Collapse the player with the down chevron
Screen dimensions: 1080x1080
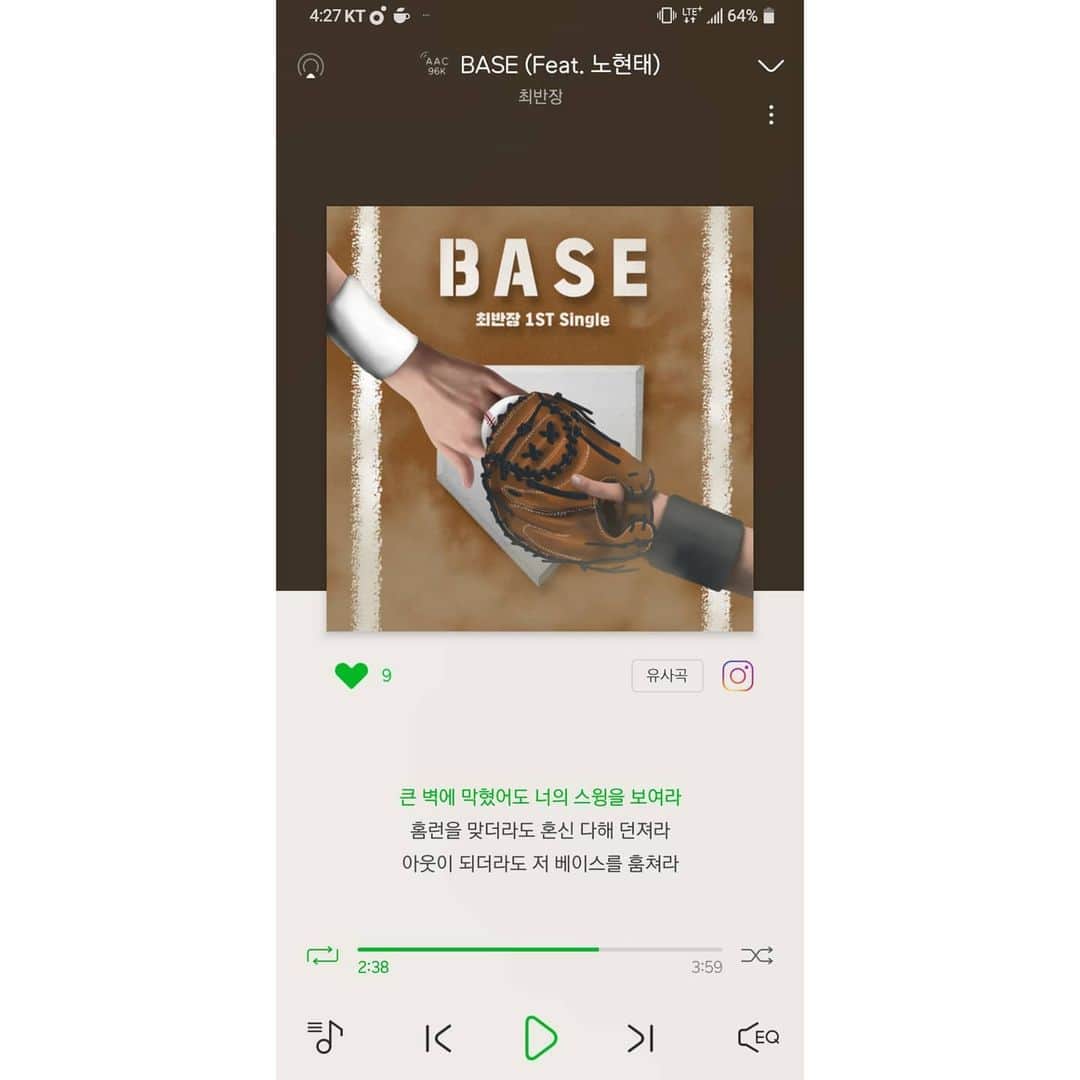tap(770, 66)
